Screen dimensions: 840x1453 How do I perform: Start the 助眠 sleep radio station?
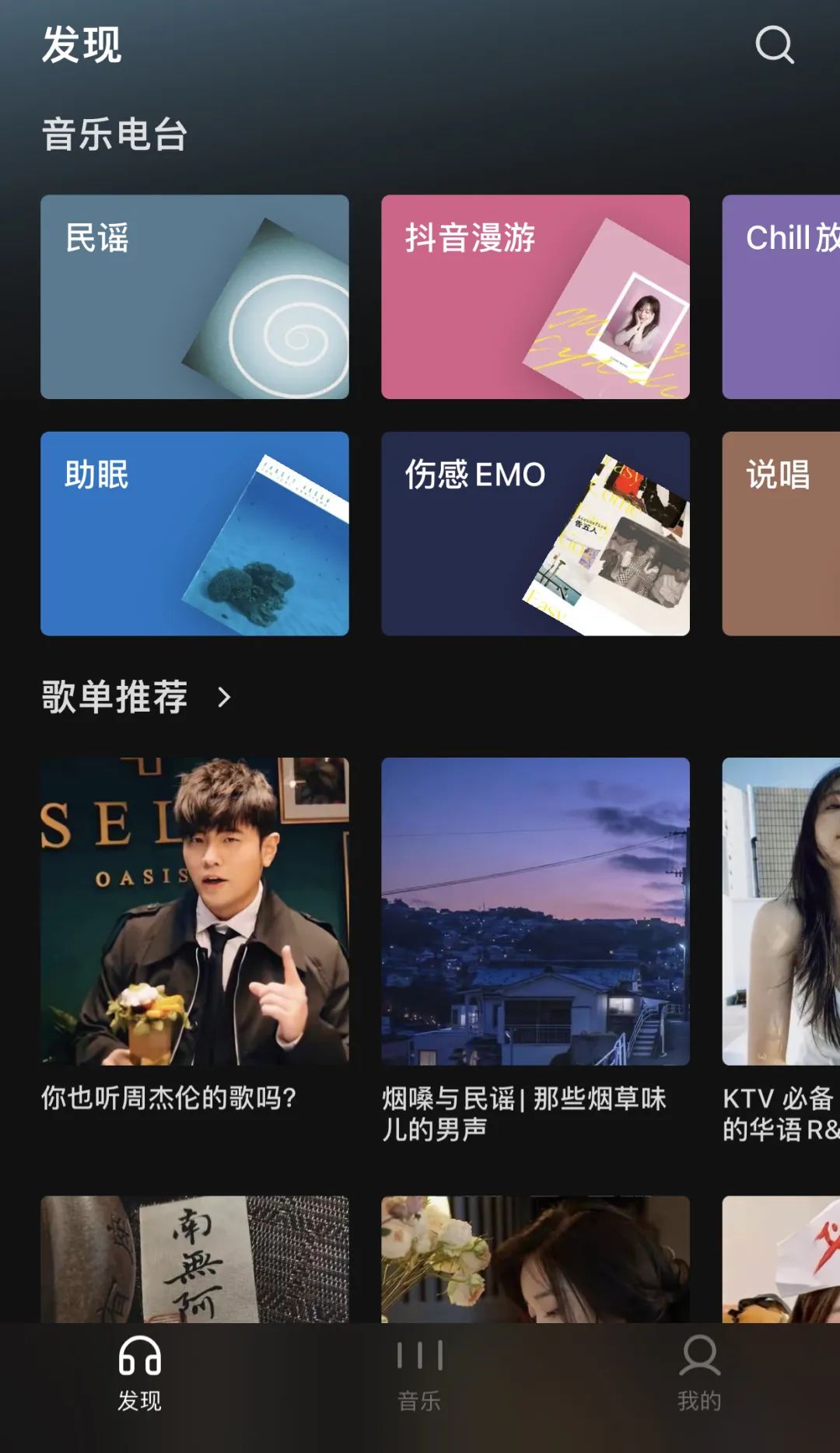193,533
